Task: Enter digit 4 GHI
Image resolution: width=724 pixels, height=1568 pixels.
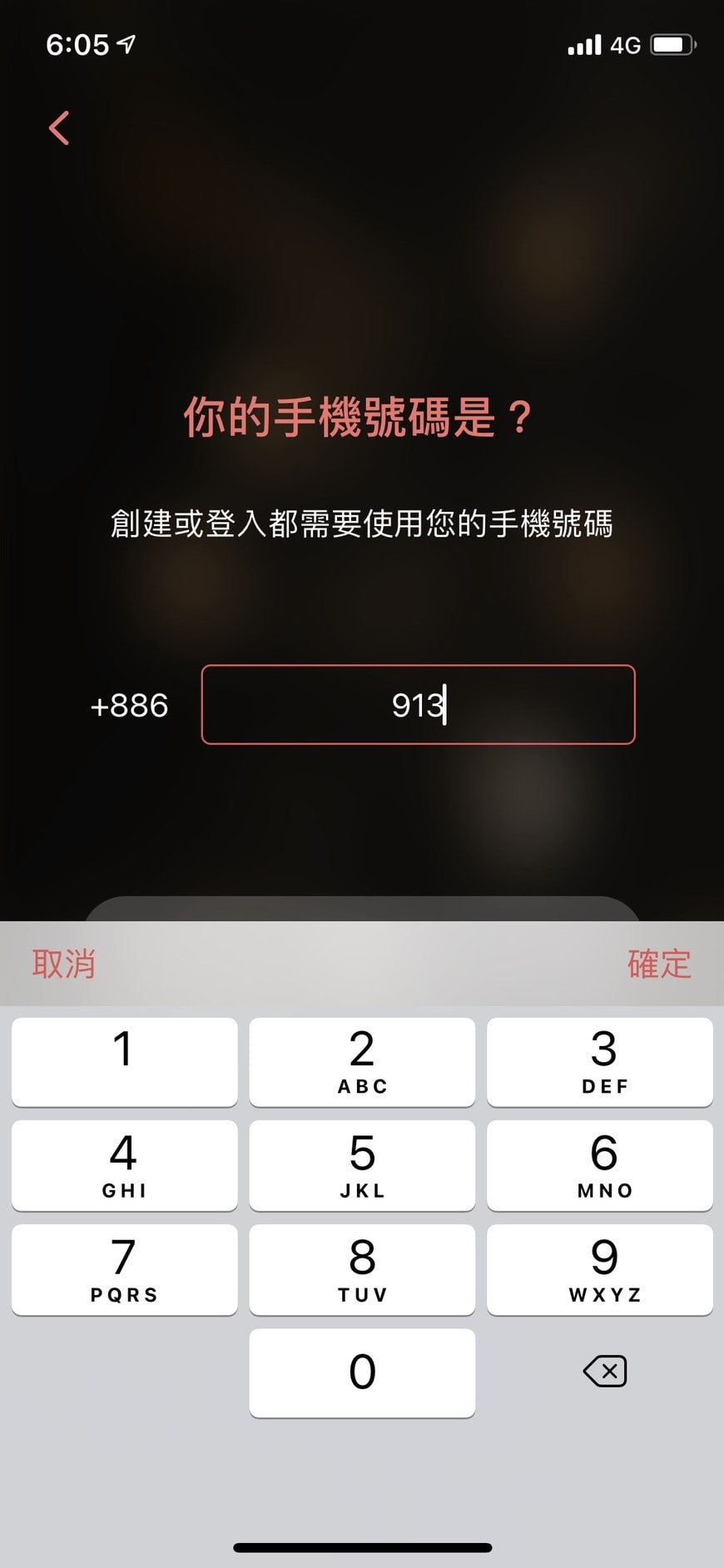Action: [125, 1165]
